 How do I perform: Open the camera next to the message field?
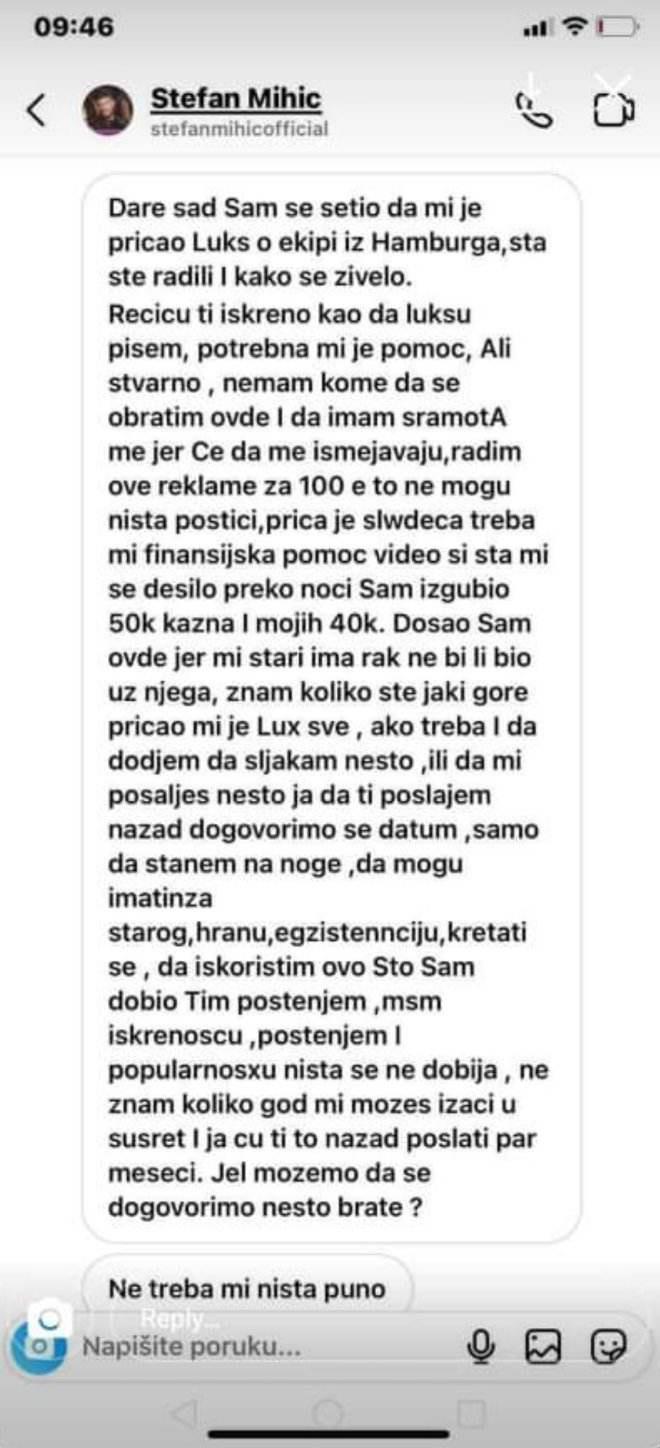38,1346
